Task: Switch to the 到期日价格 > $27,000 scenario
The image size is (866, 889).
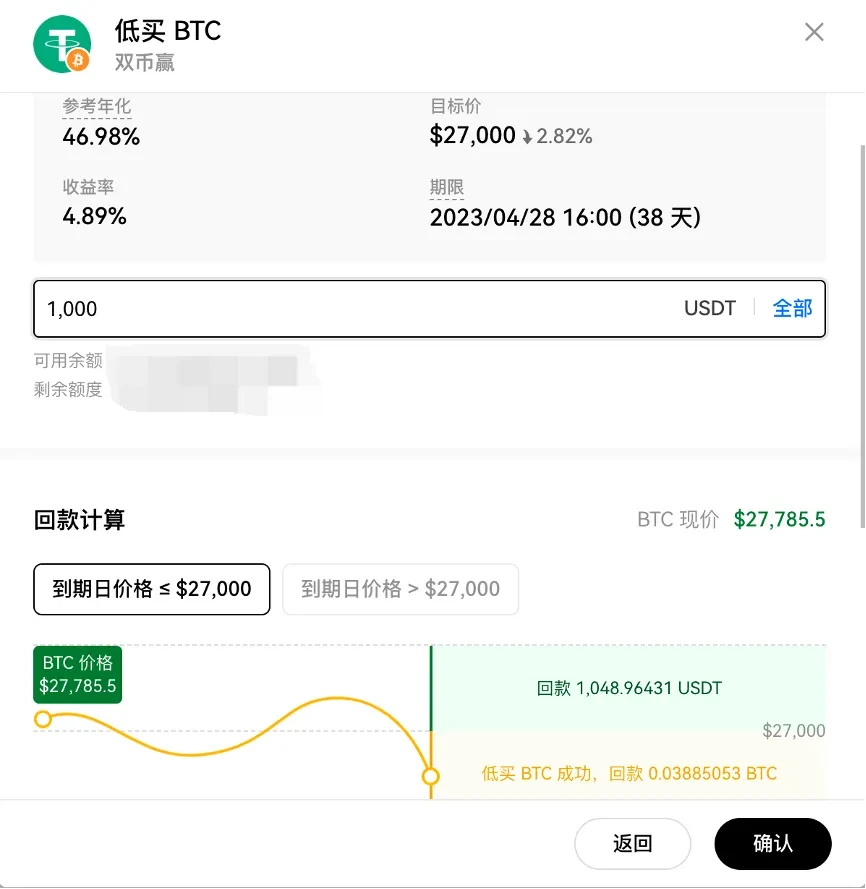Action: click(400, 589)
